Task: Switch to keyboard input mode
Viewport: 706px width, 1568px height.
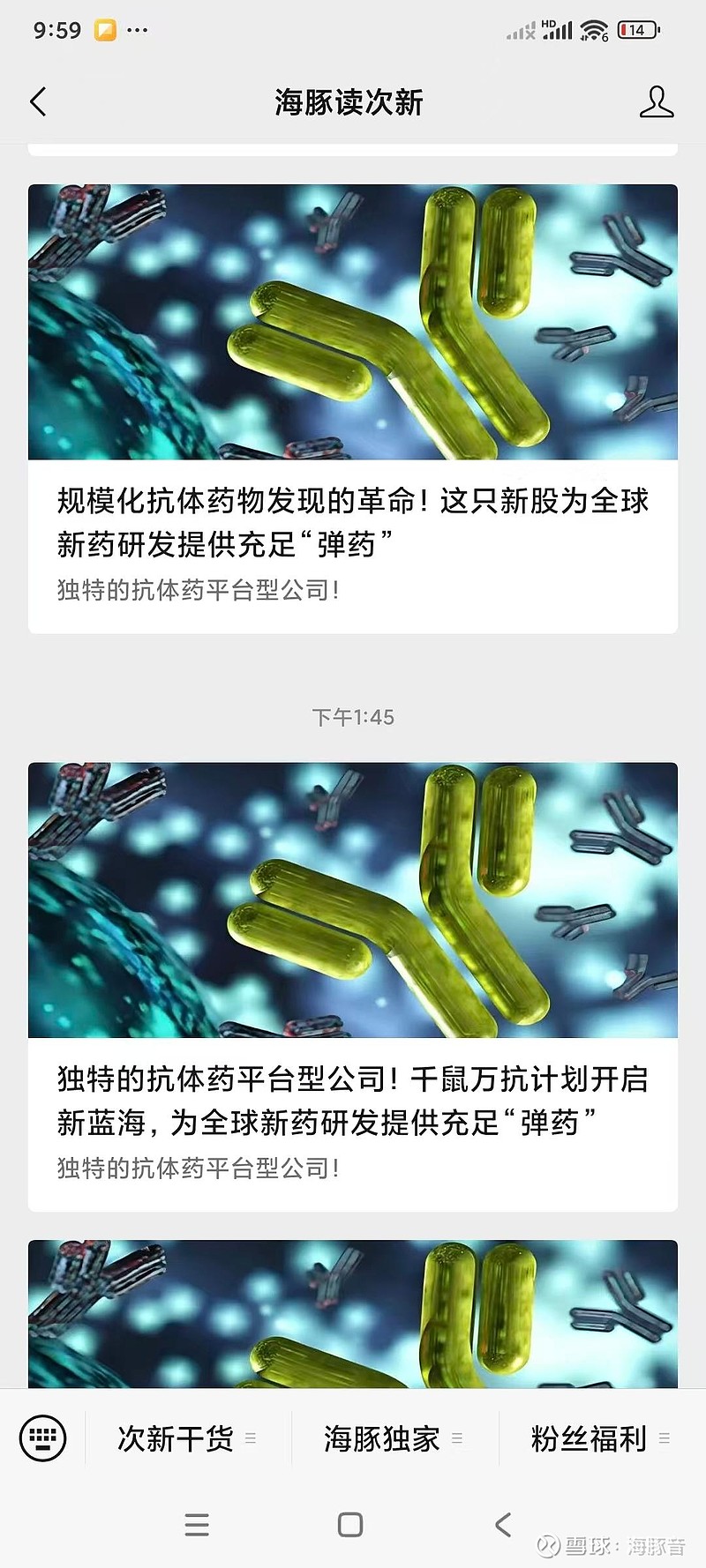Action: (x=42, y=1438)
